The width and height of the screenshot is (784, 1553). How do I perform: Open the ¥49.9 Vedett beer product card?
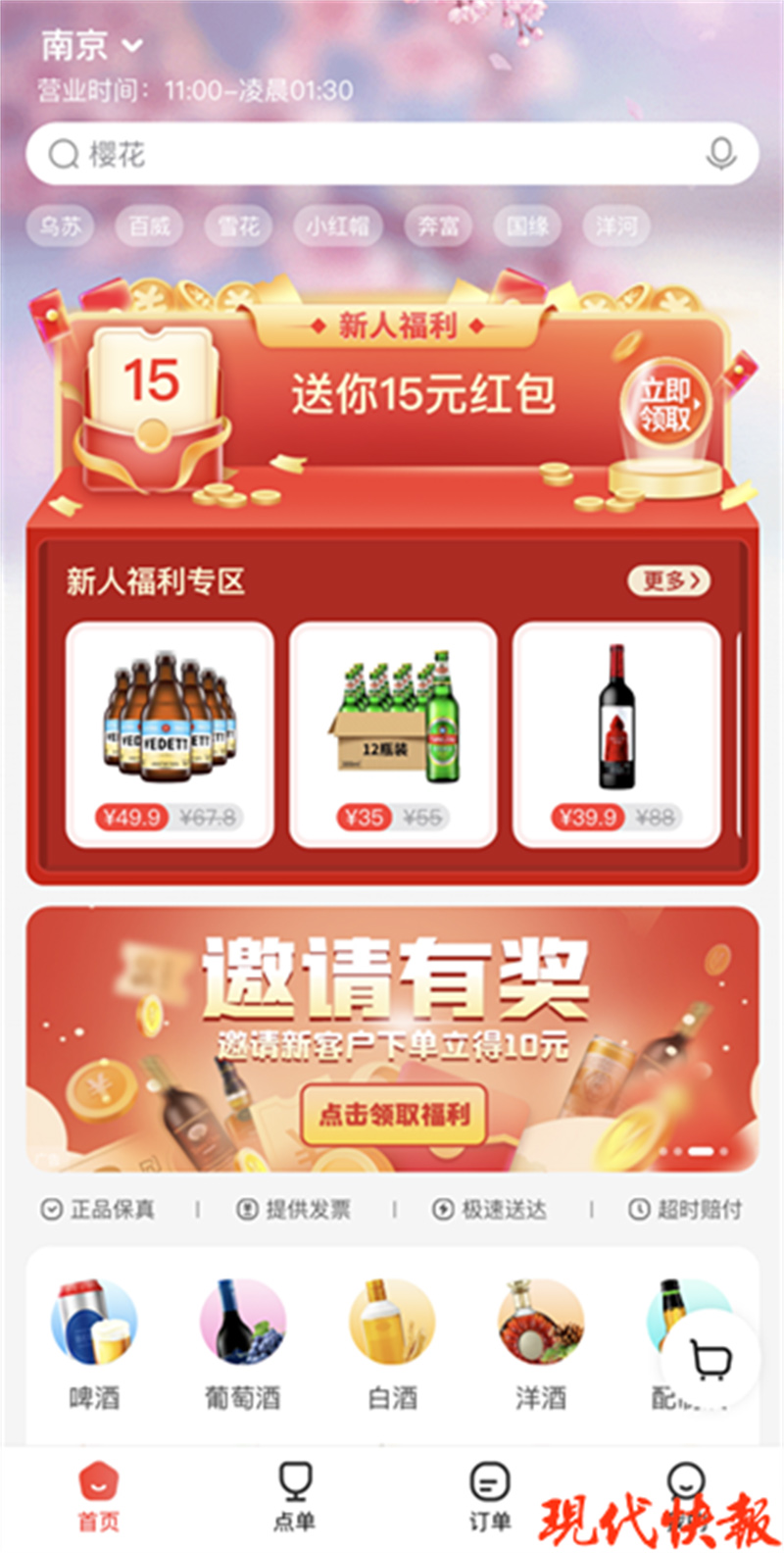coord(170,734)
